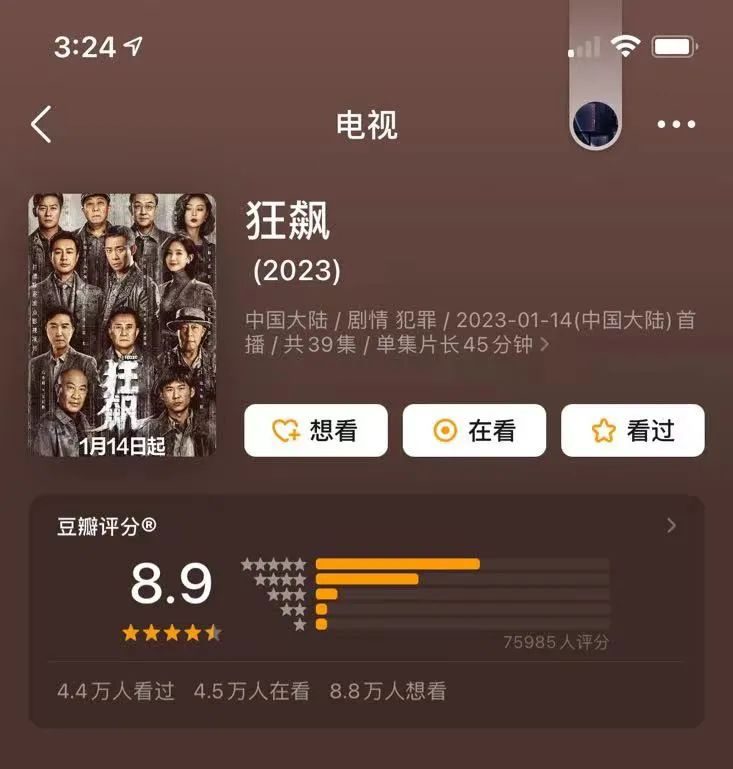Mark the show as 看过
The width and height of the screenshot is (733, 769).
click(x=632, y=431)
